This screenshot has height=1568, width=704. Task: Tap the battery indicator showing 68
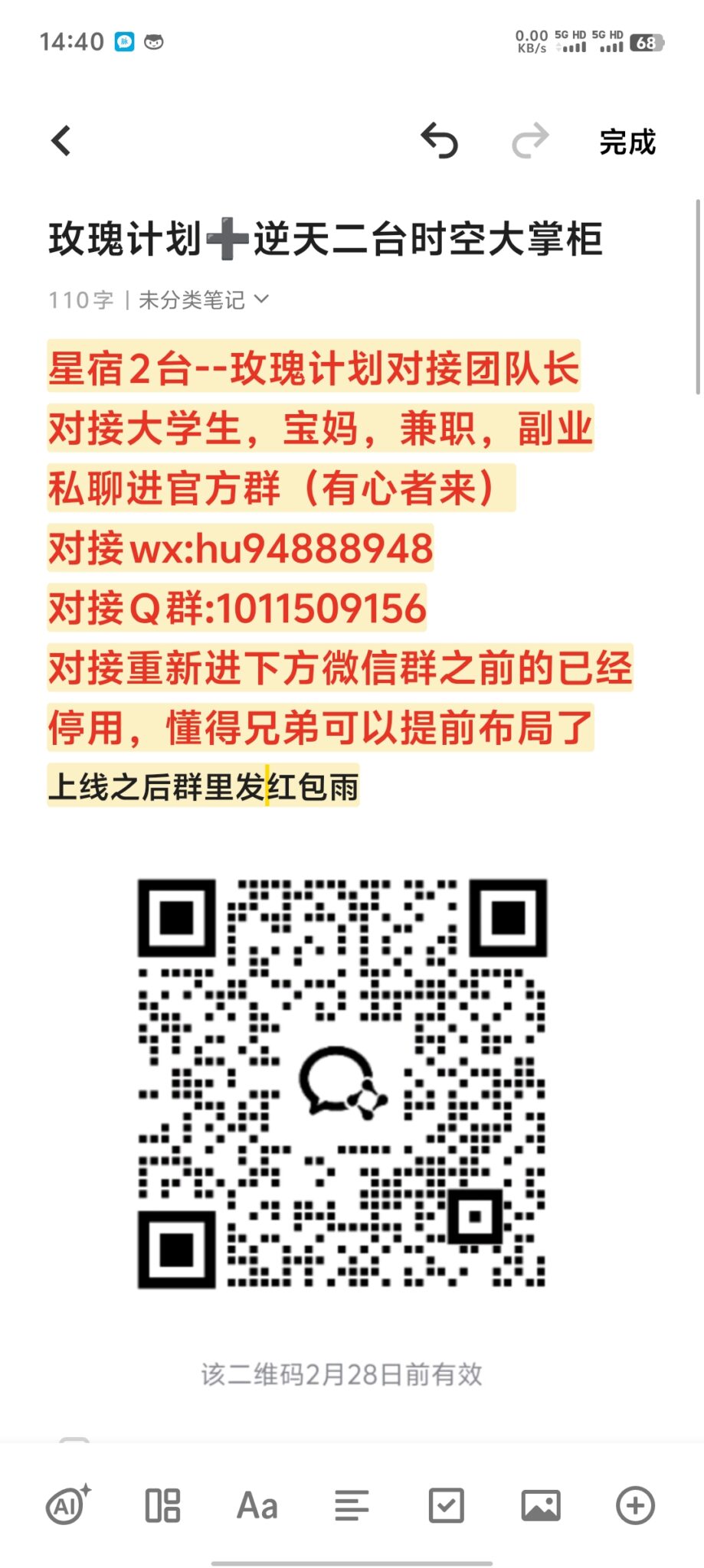[x=646, y=44]
